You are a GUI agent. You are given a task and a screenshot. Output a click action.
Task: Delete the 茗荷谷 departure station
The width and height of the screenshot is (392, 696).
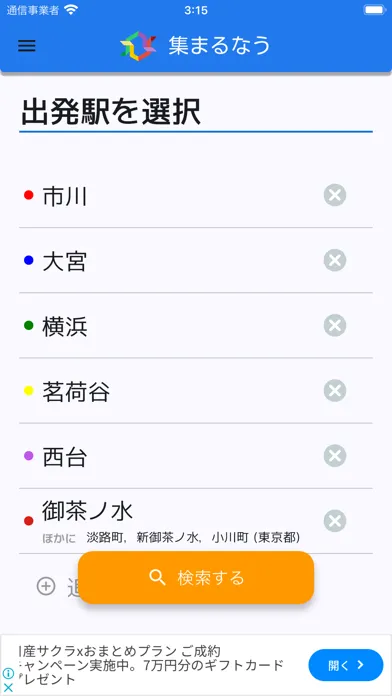335,391
